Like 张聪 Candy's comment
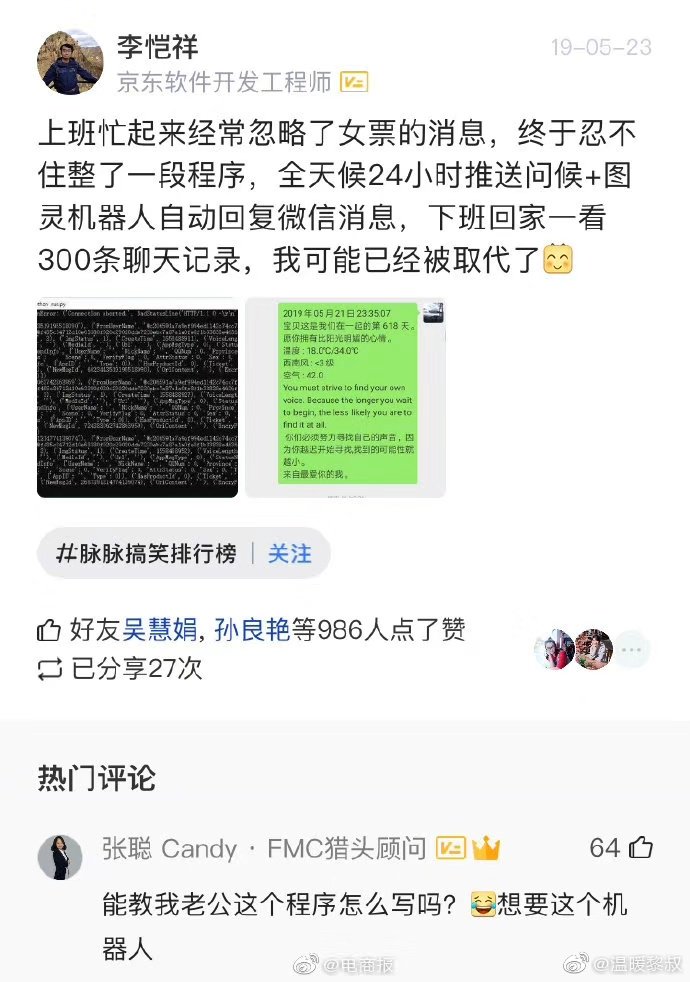 pyautogui.click(x=641, y=848)
